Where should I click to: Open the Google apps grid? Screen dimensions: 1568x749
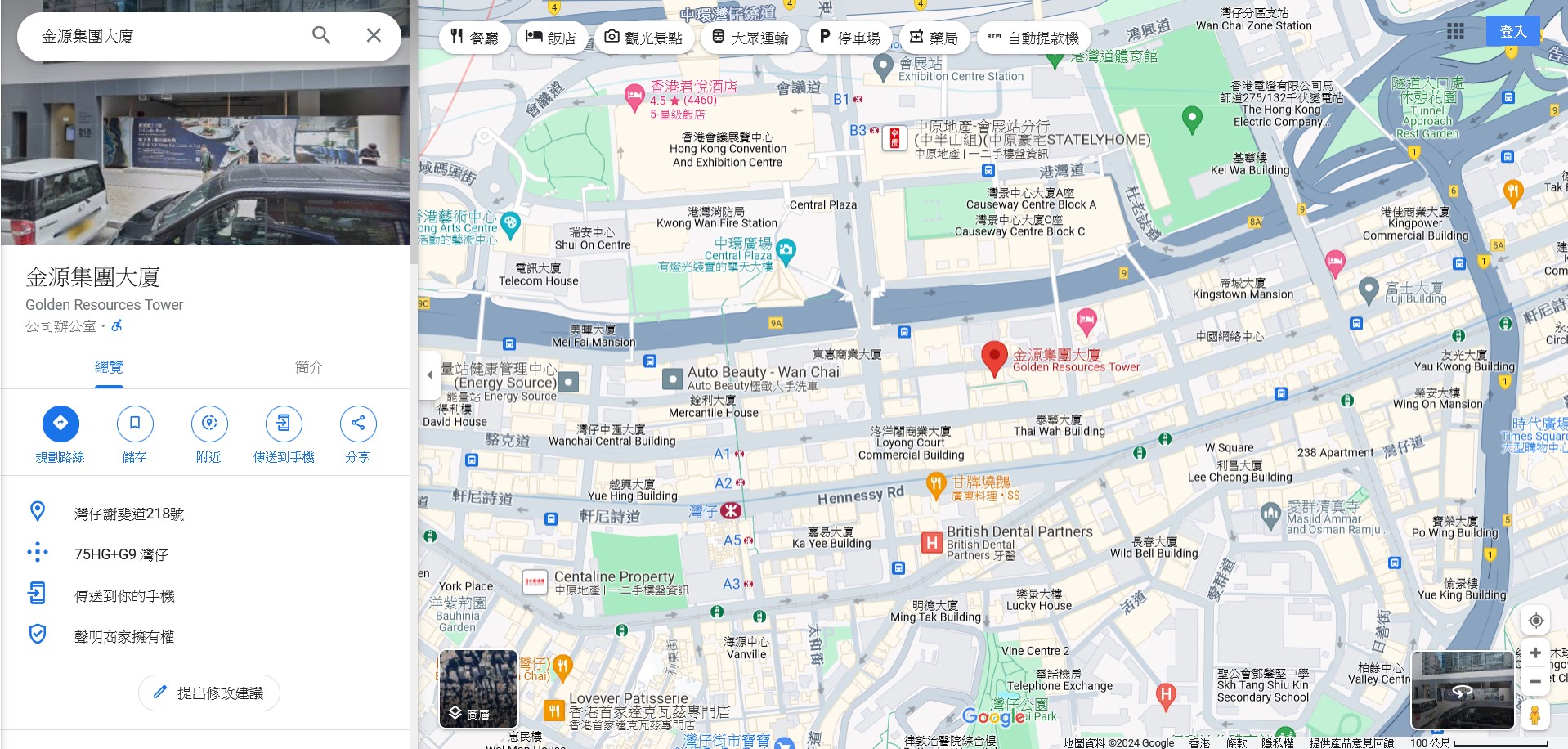[1455, 31]
